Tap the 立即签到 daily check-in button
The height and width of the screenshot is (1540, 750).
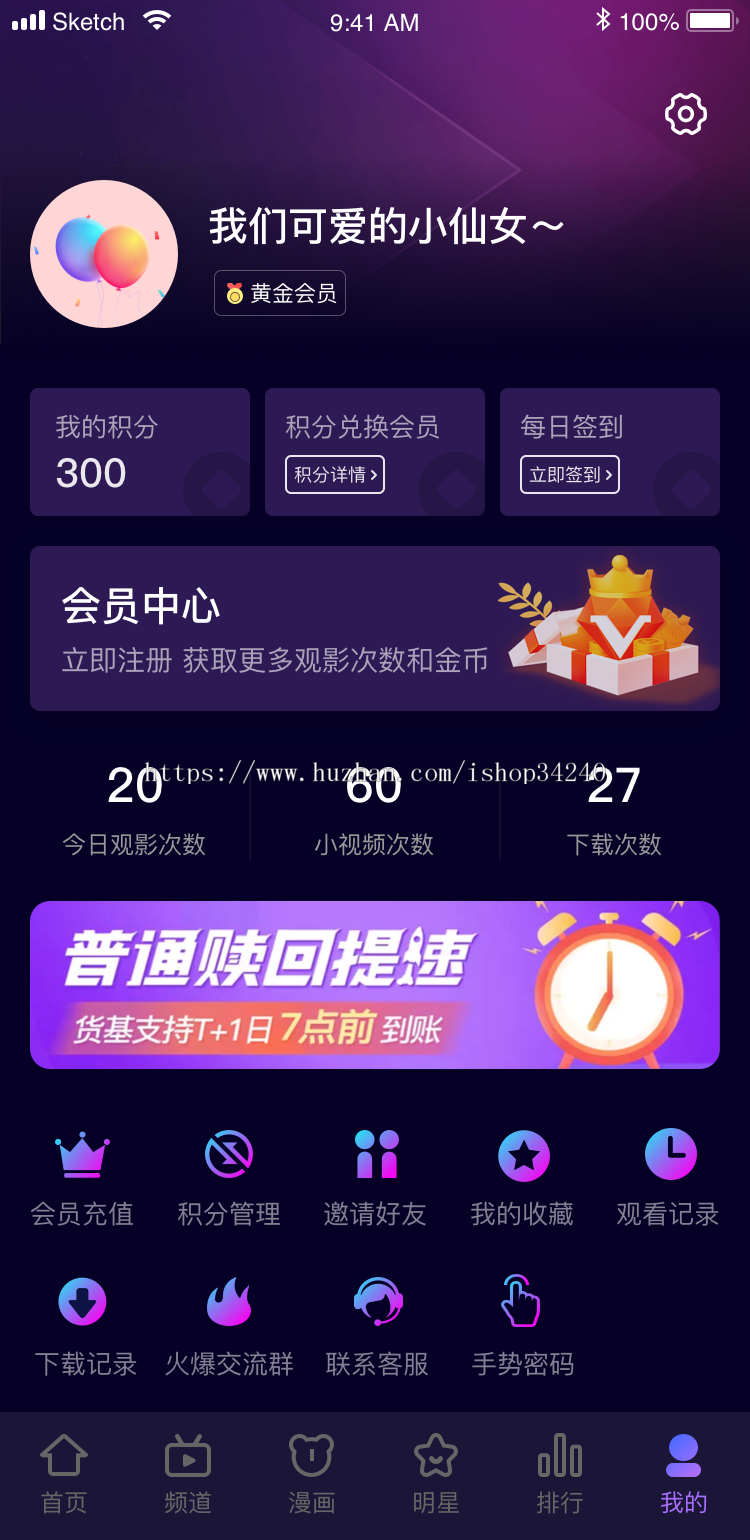pos(568,474)
